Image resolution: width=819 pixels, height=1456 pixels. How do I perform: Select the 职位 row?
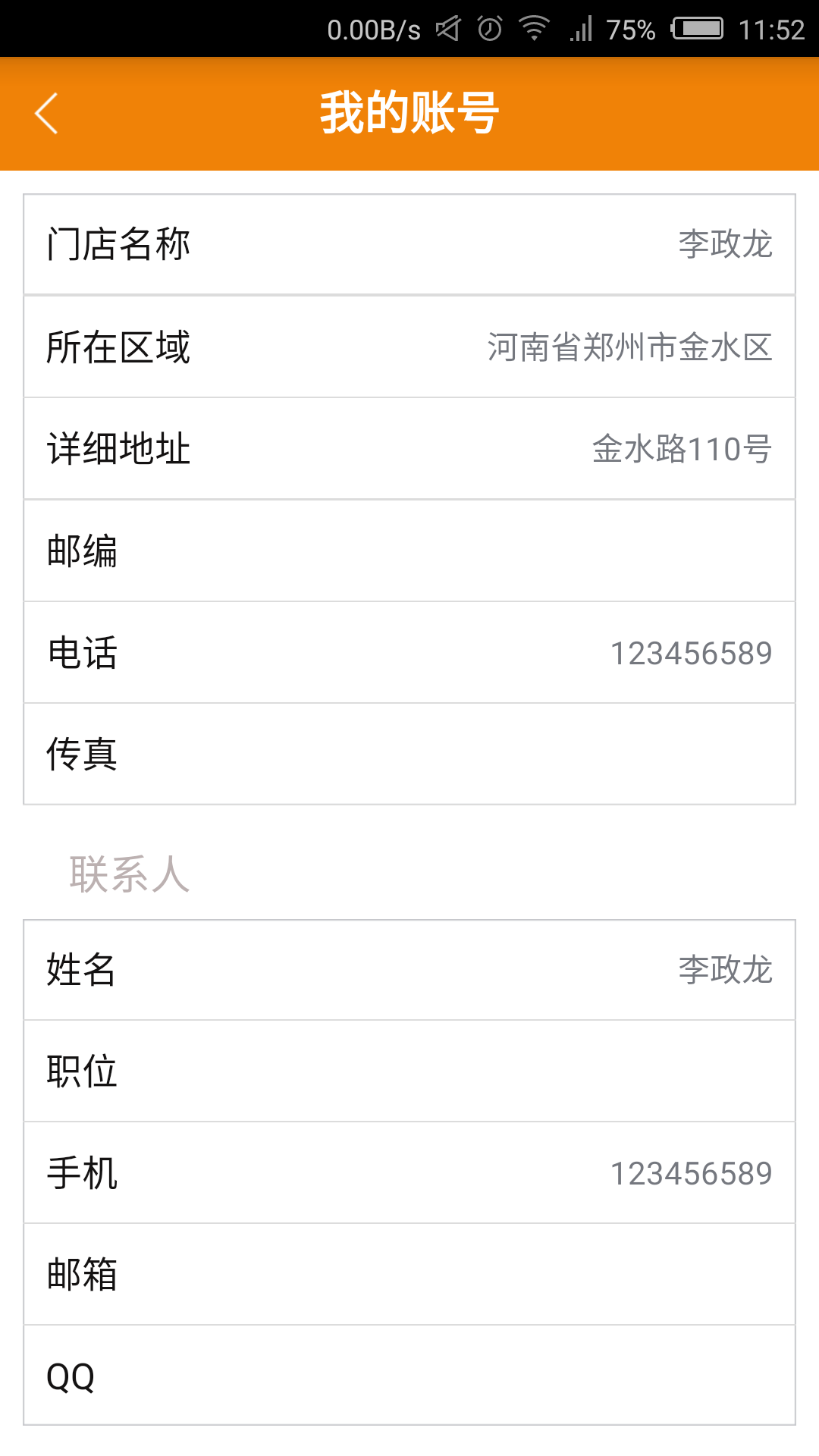409,1071
